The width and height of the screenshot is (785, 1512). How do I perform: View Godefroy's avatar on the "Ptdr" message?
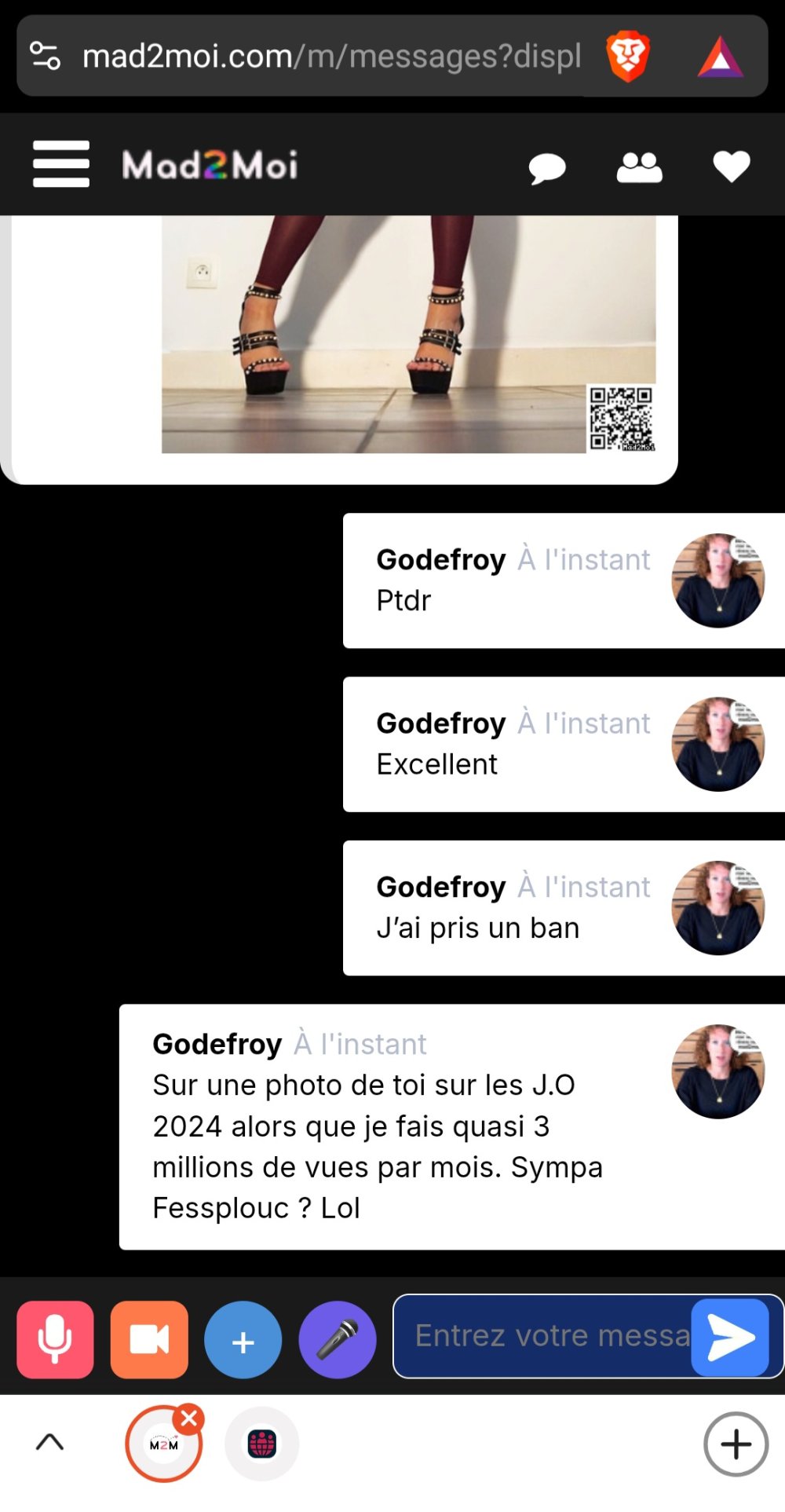[x=718, y=580]
